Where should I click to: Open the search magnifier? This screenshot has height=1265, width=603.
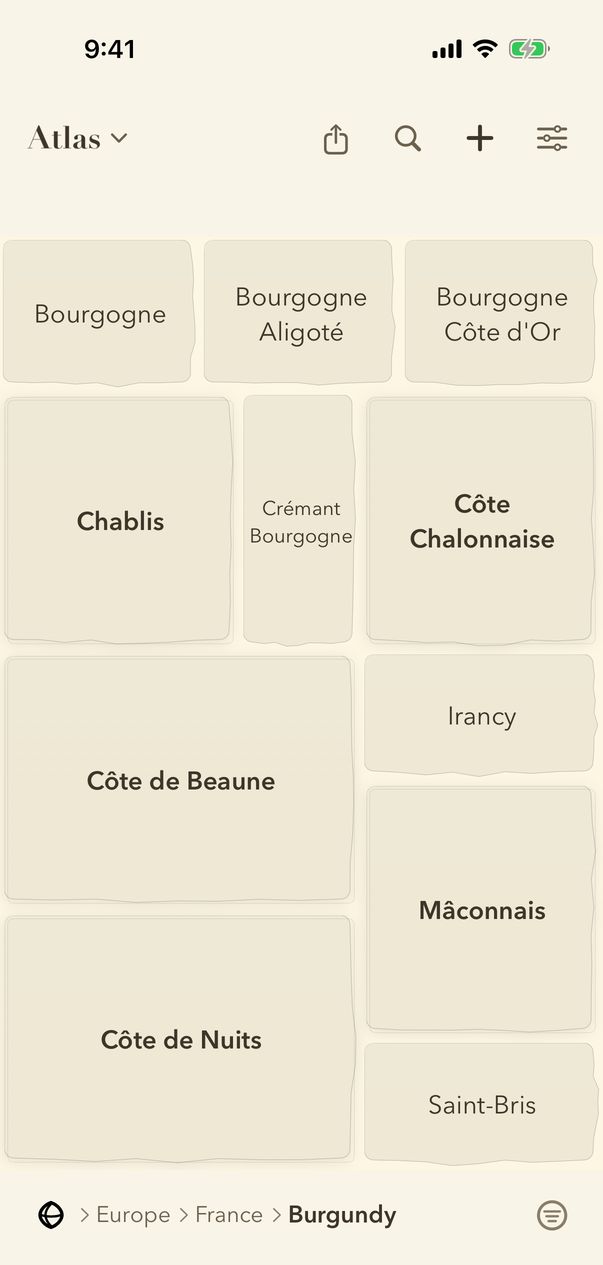[x=408, y=139]
